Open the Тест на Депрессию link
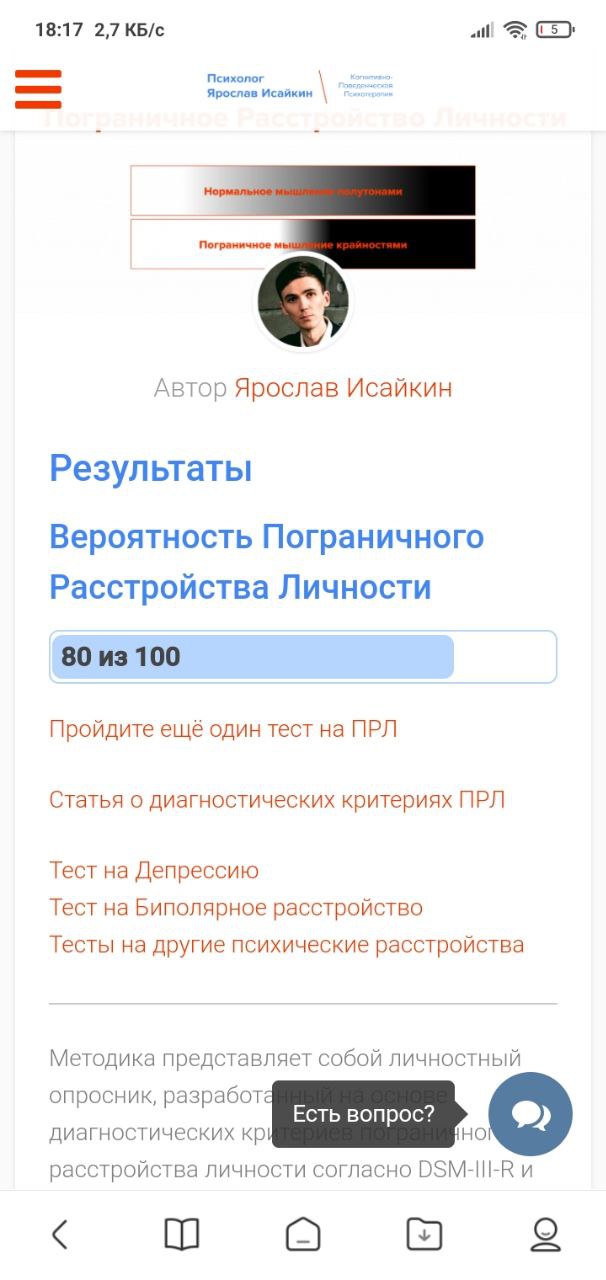Screen dimensions: 606x1280 click(154, 871)
